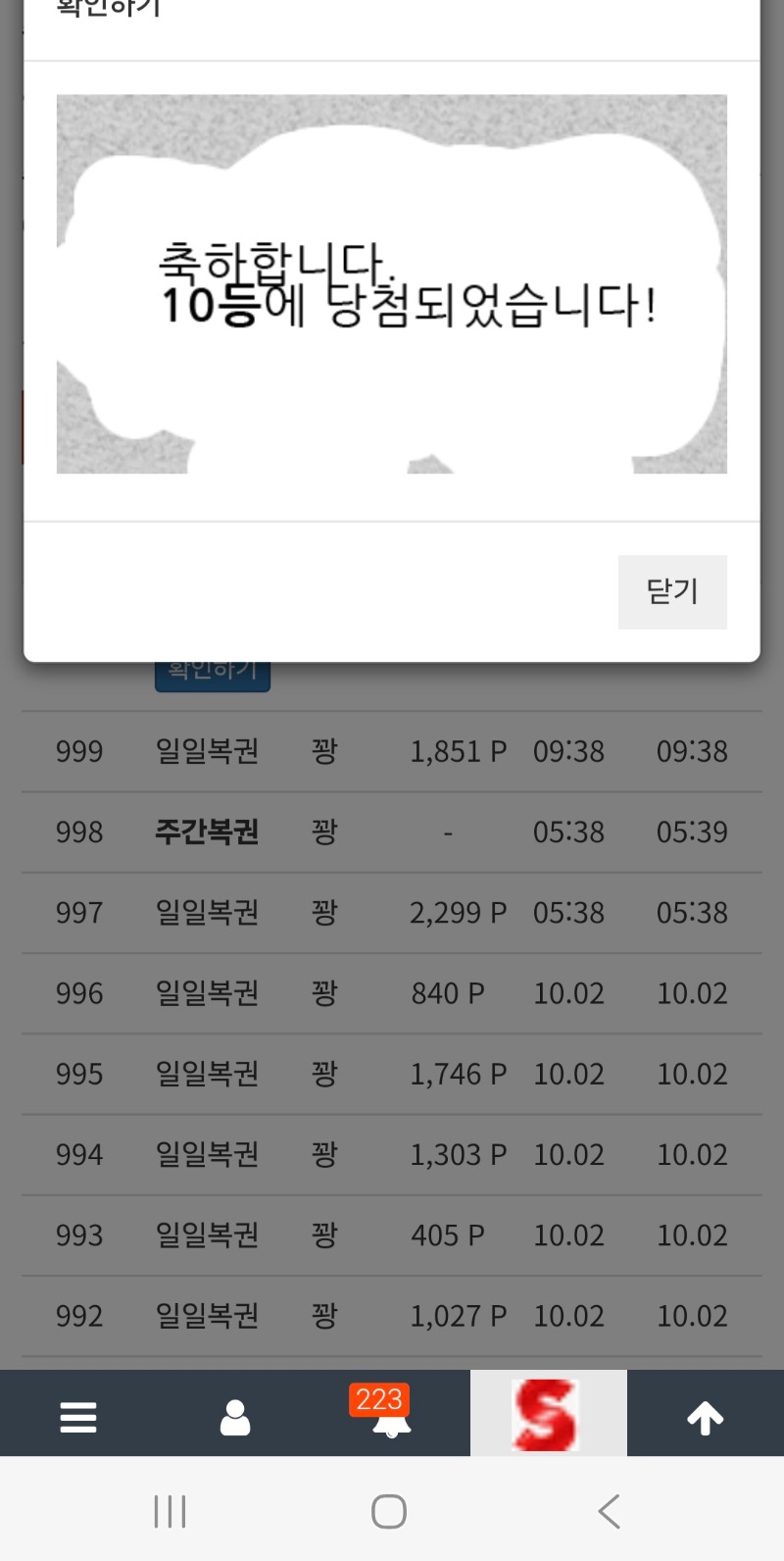
Task: Open the hamburger menu
Action: coord(78,1417)
